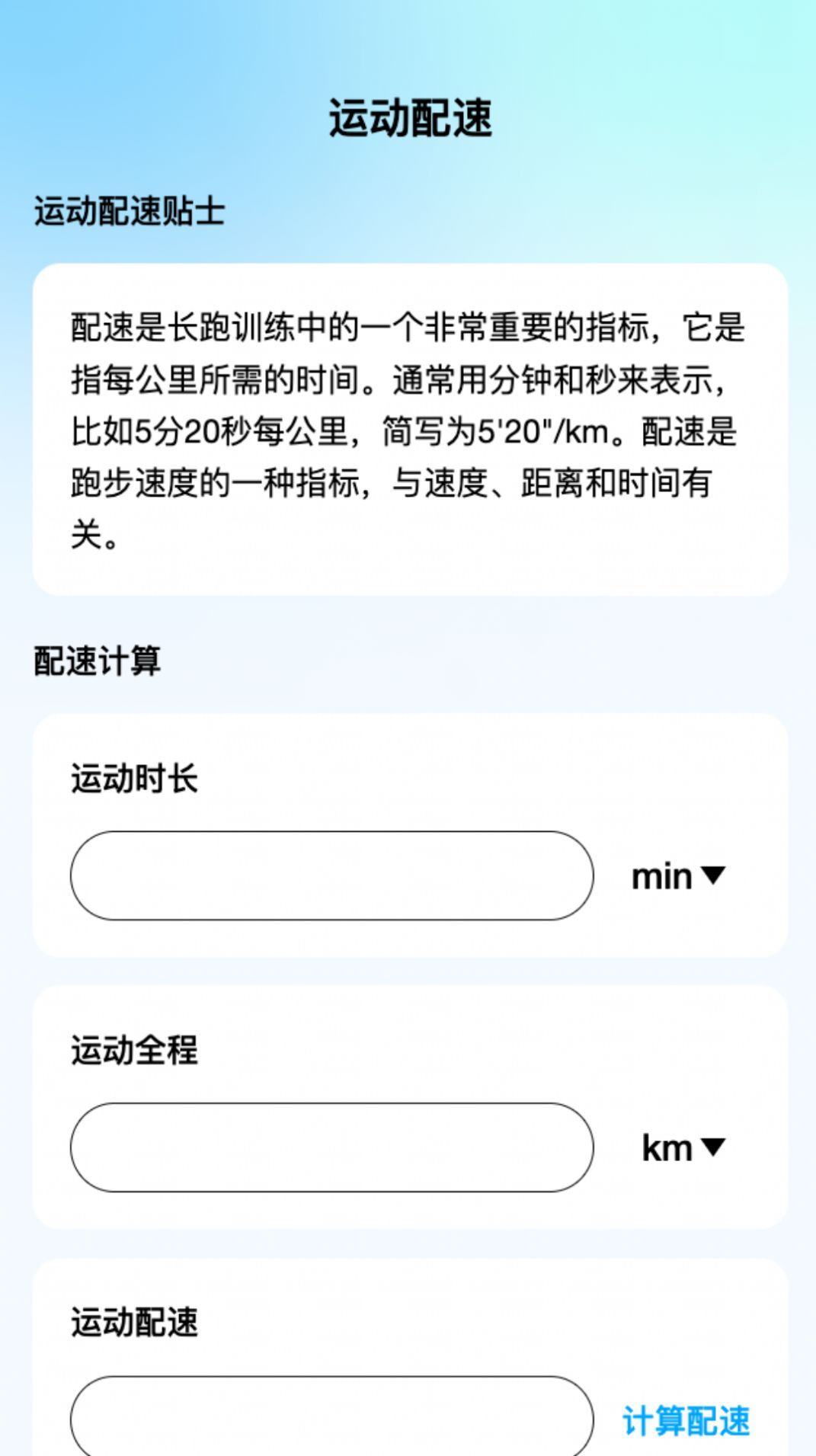Viewport: 816px width, 1456px height.
Task: Click the 运动配速 field label
Action: [133, 1318]
